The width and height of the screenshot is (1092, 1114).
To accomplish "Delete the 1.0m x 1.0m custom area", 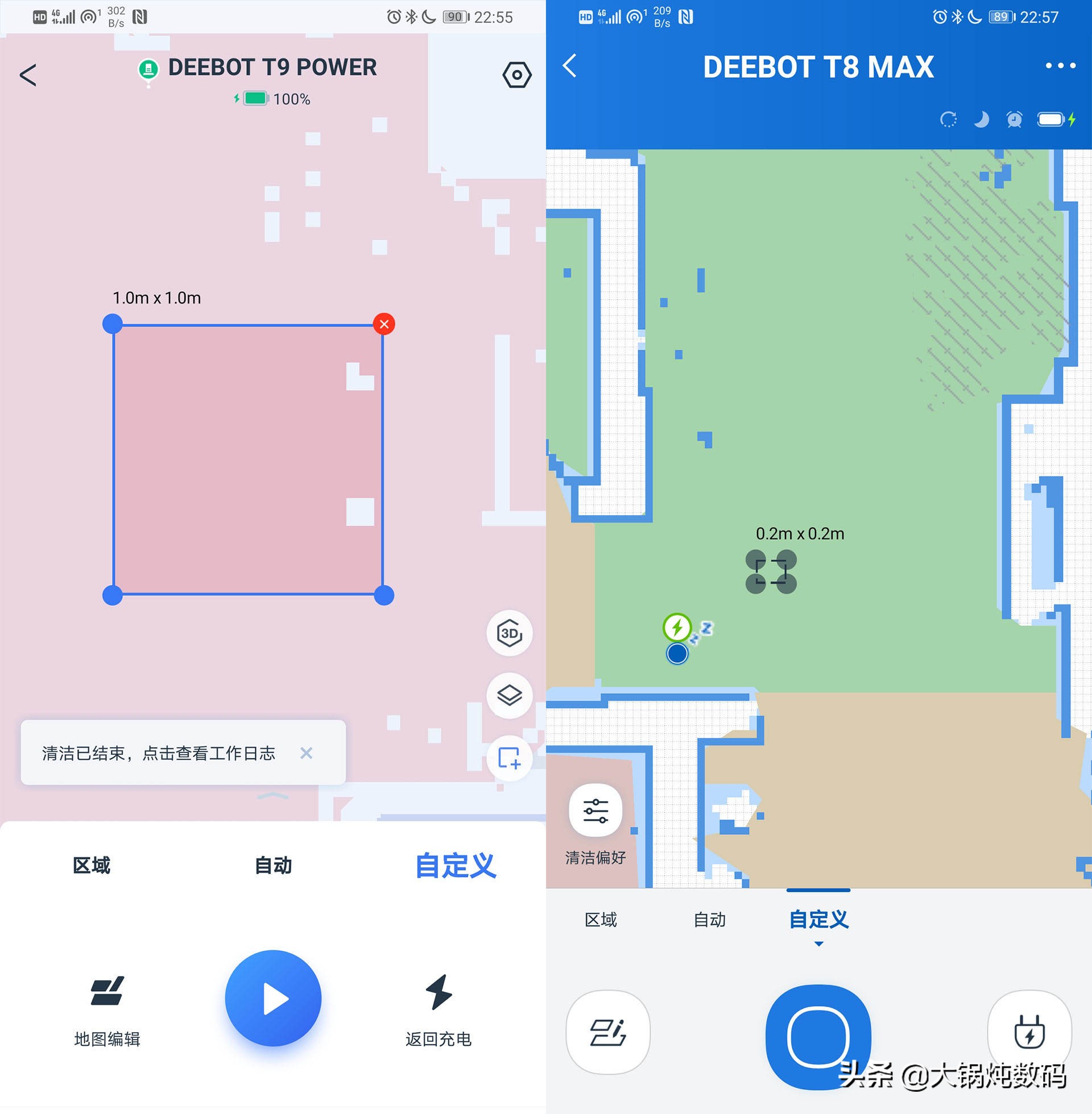I will [384, 324].
